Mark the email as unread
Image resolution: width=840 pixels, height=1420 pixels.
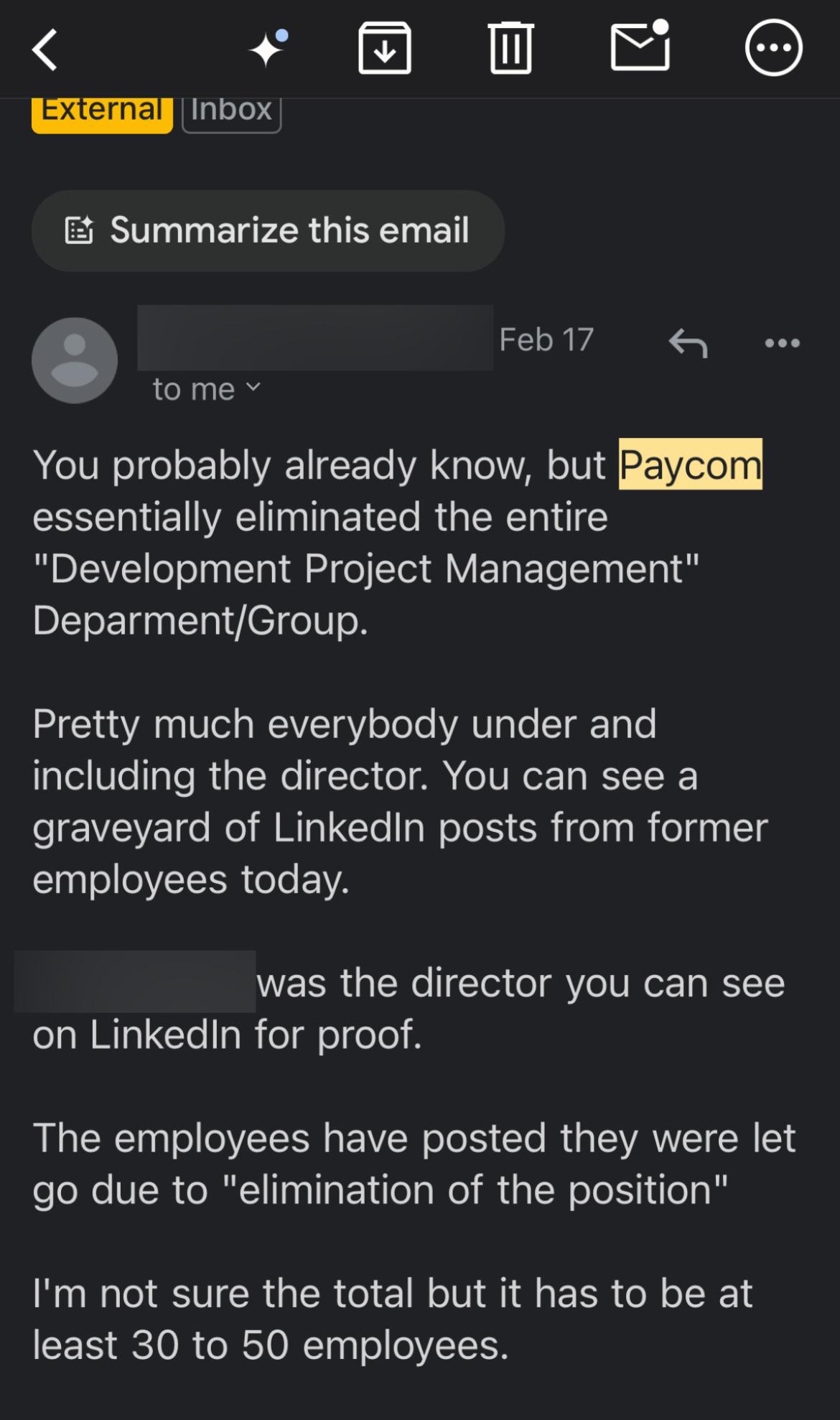coord(639,49)
